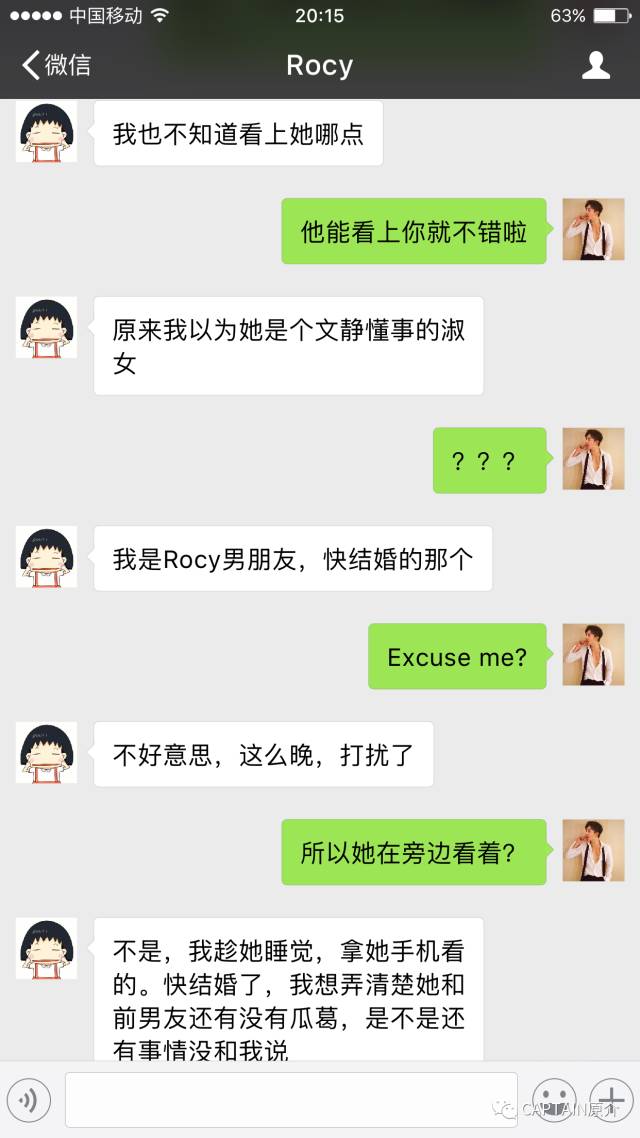The image size is (640, 1138).
Task: Open Rocy's chat info profile icon
Action: (596, 66)
